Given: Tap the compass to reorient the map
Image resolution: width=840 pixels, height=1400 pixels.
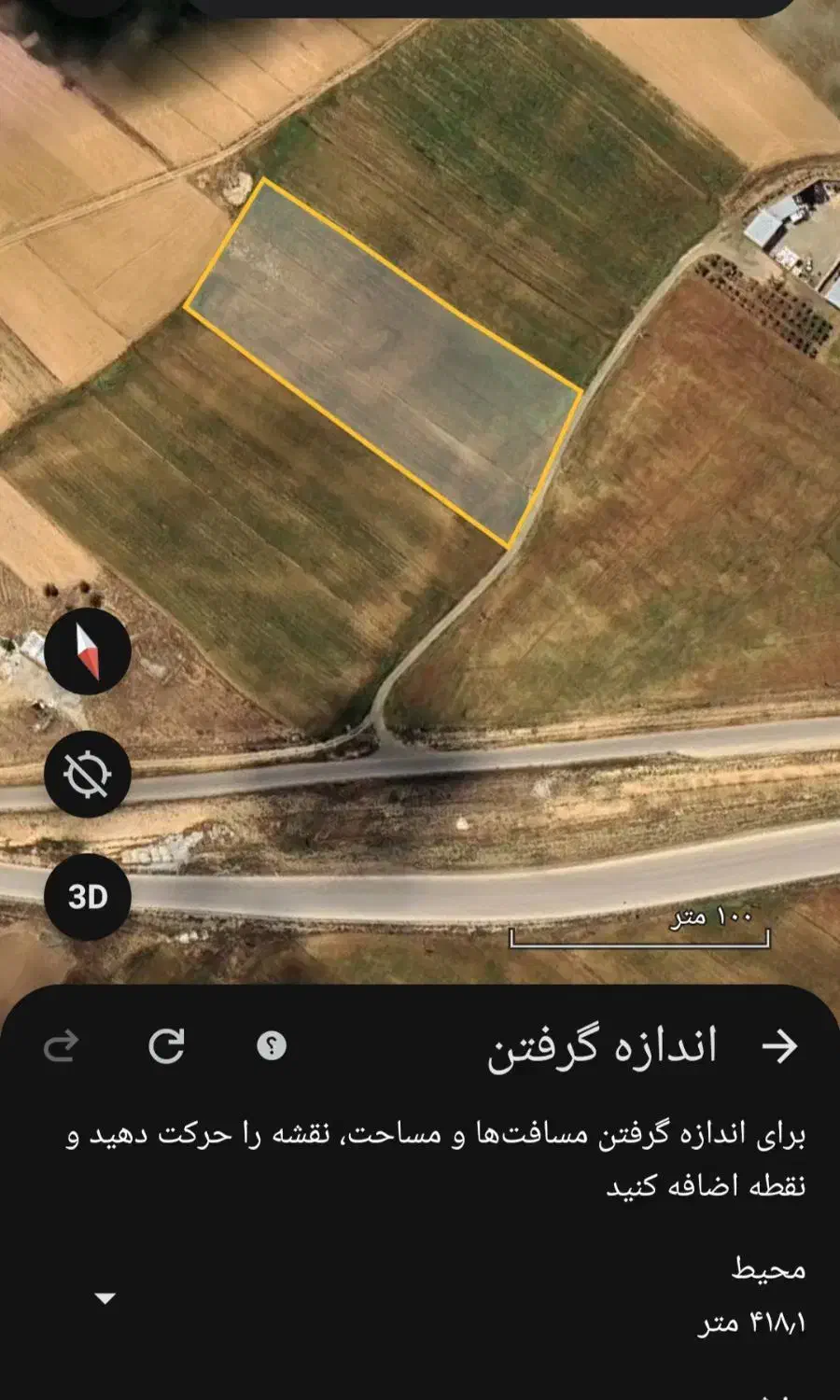Looking at the screenshot, I should [x=87, y=651].
